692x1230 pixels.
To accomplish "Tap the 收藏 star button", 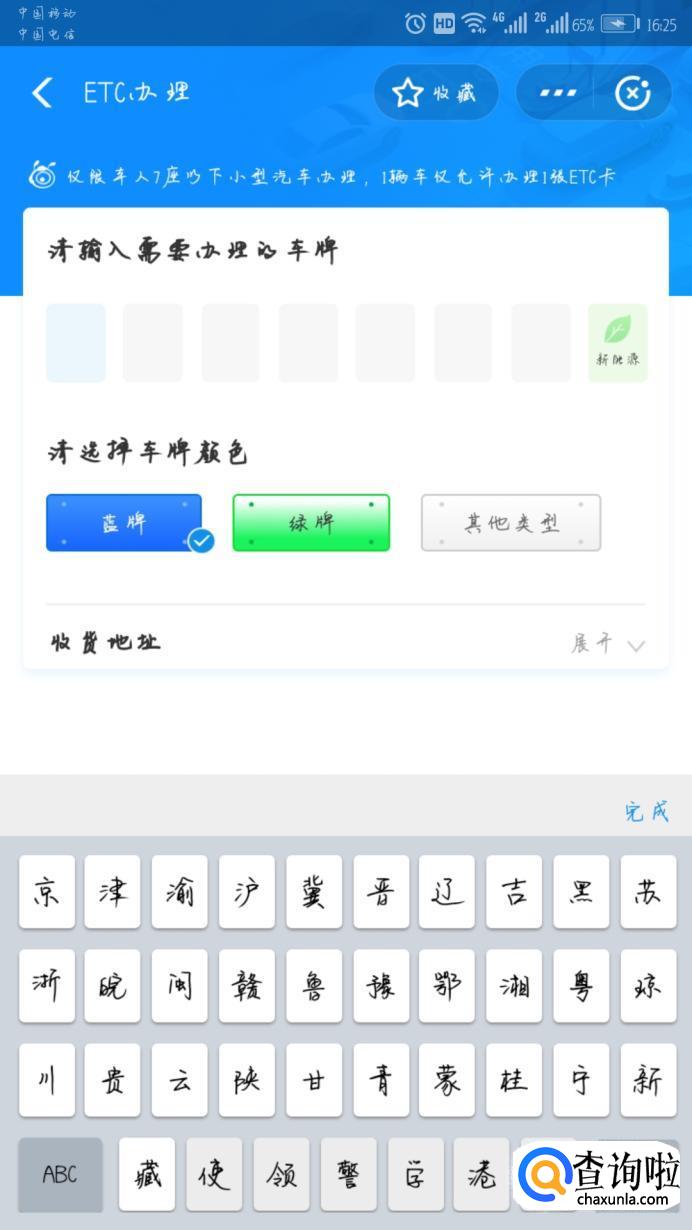I will (x=434, y=93).
